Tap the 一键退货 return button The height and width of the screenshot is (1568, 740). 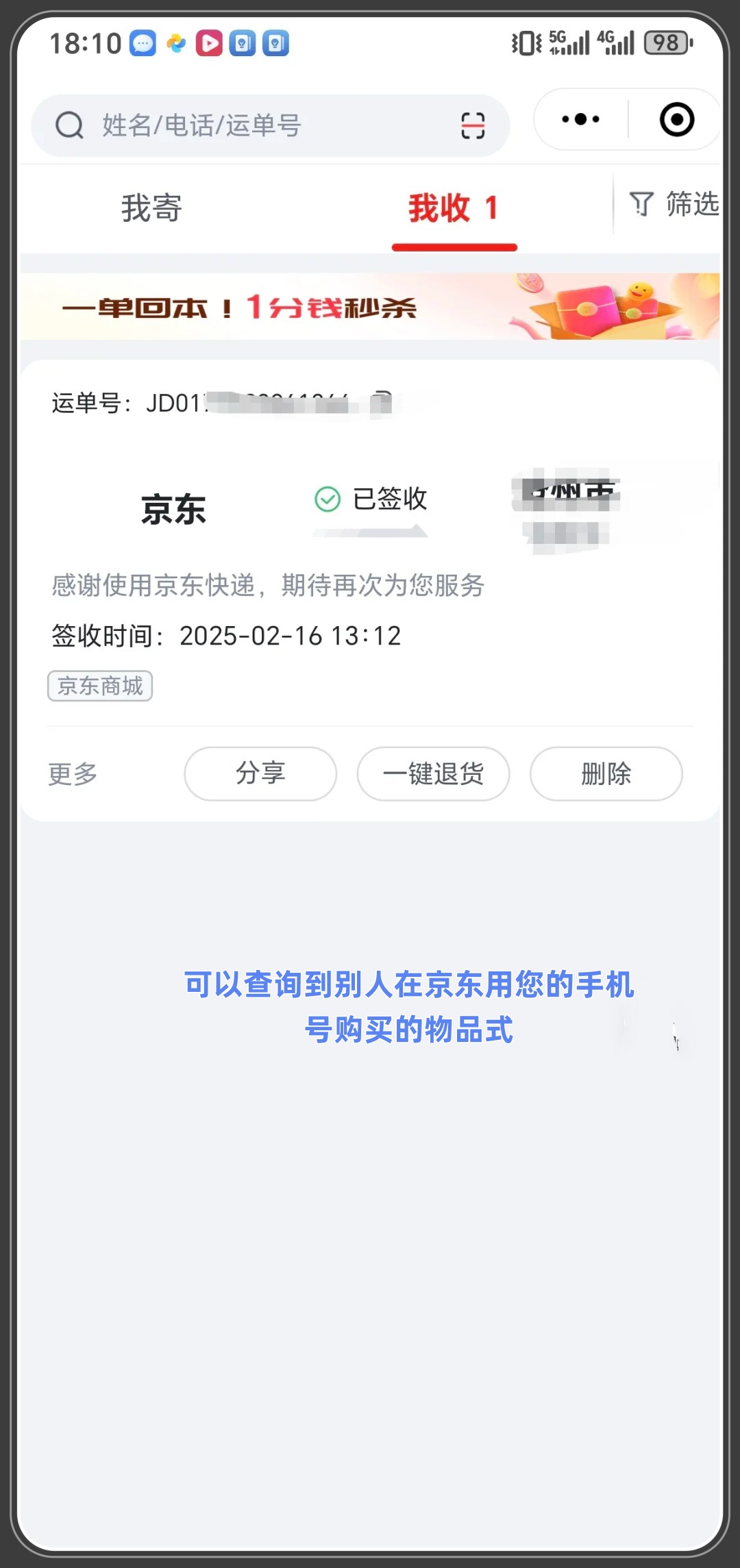tap(433, 773)
